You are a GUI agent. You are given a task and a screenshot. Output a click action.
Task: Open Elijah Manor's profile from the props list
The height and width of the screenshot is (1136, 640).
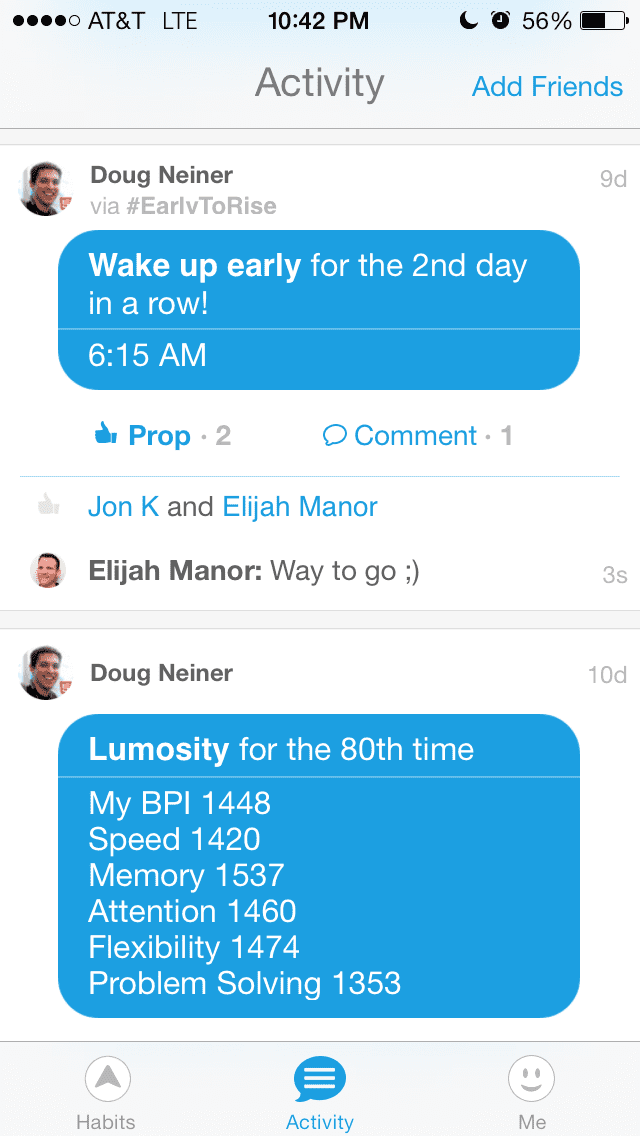click(x=300, y=507)
